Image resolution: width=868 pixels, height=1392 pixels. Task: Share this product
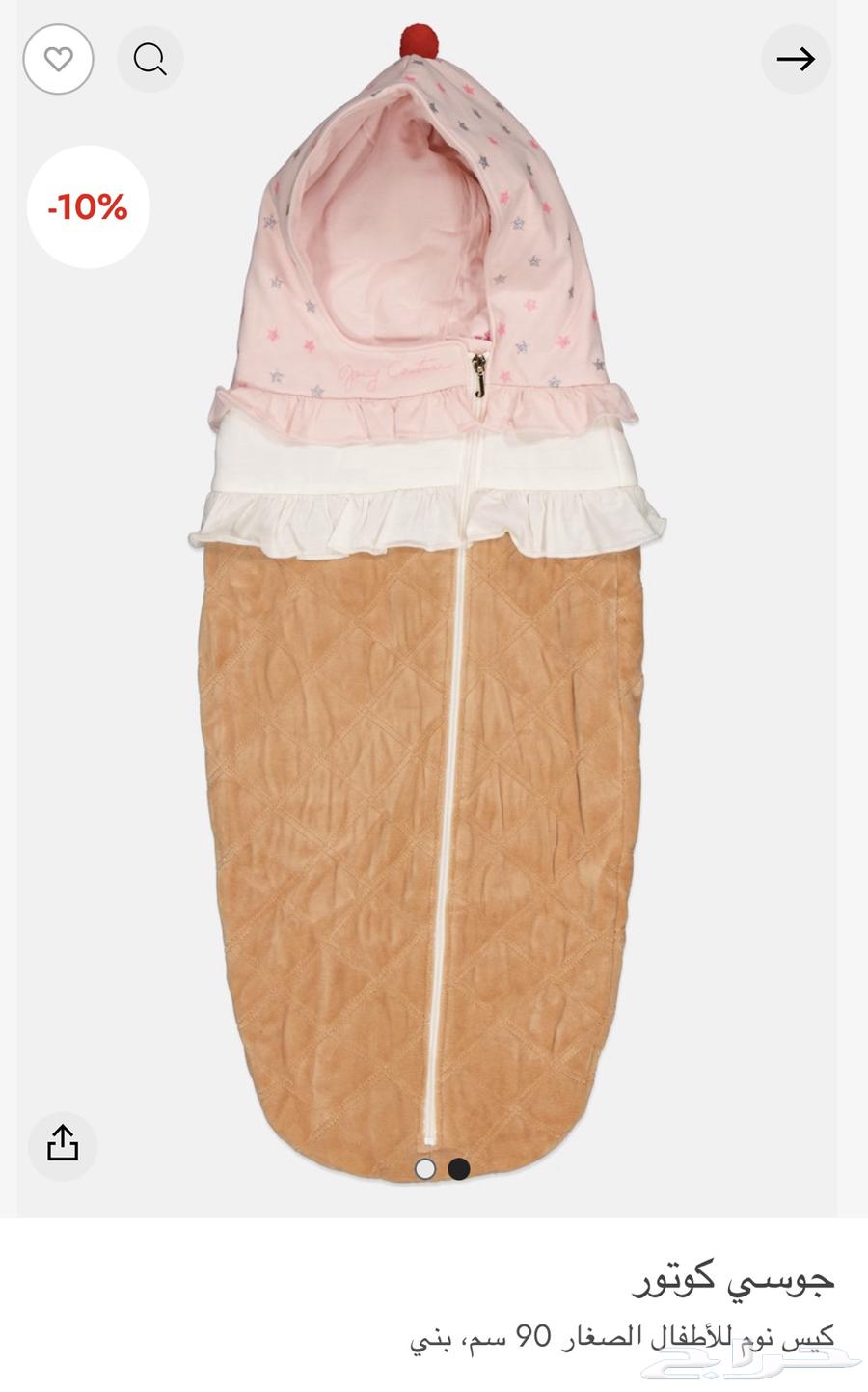tap(63, 1146)
